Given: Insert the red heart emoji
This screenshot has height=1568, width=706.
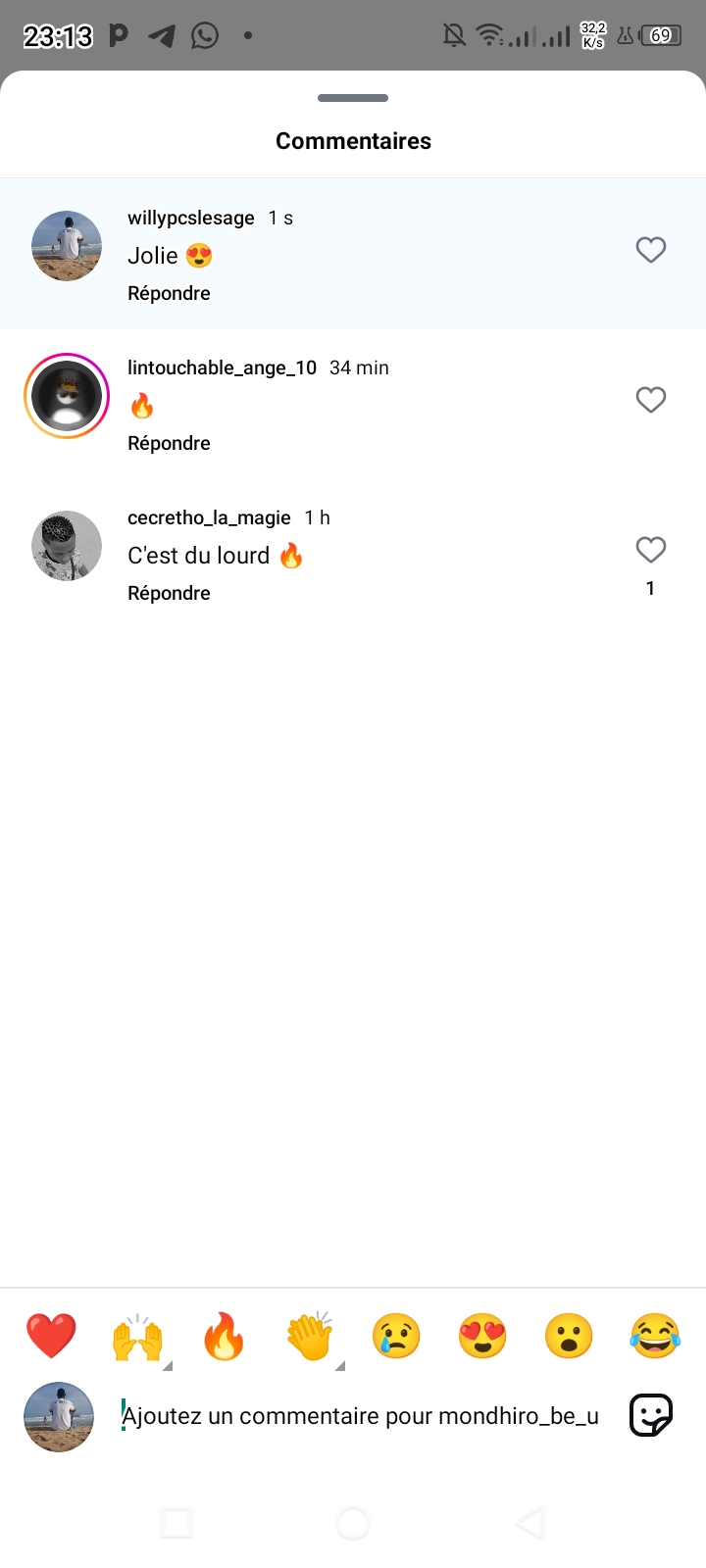Looking at the screenshot, I should pyautogui.click(x=51, y=1336).
